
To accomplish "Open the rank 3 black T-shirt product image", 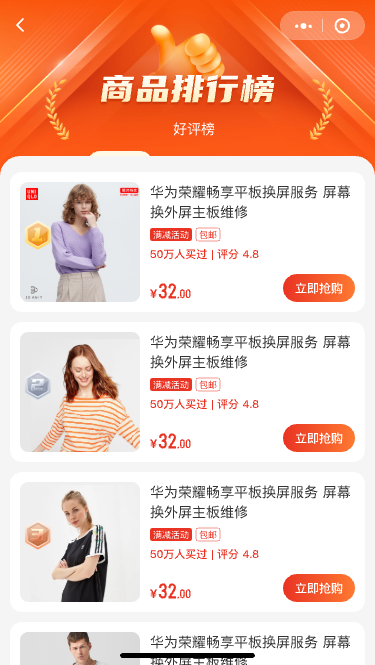I will coord(80,542).
